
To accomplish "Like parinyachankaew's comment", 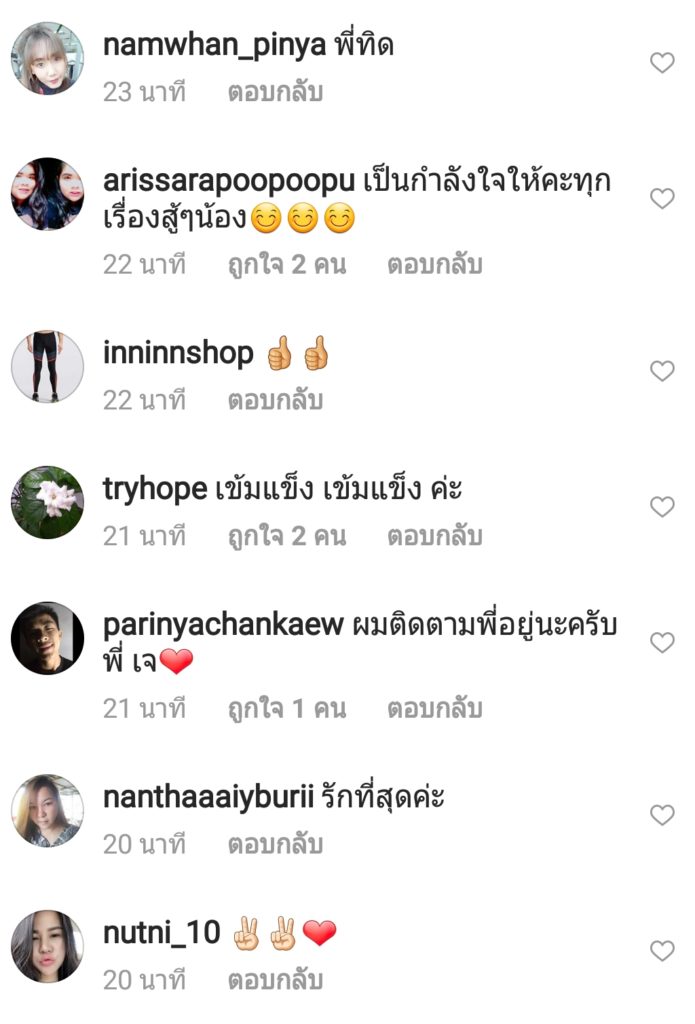I will click(662, 643).
